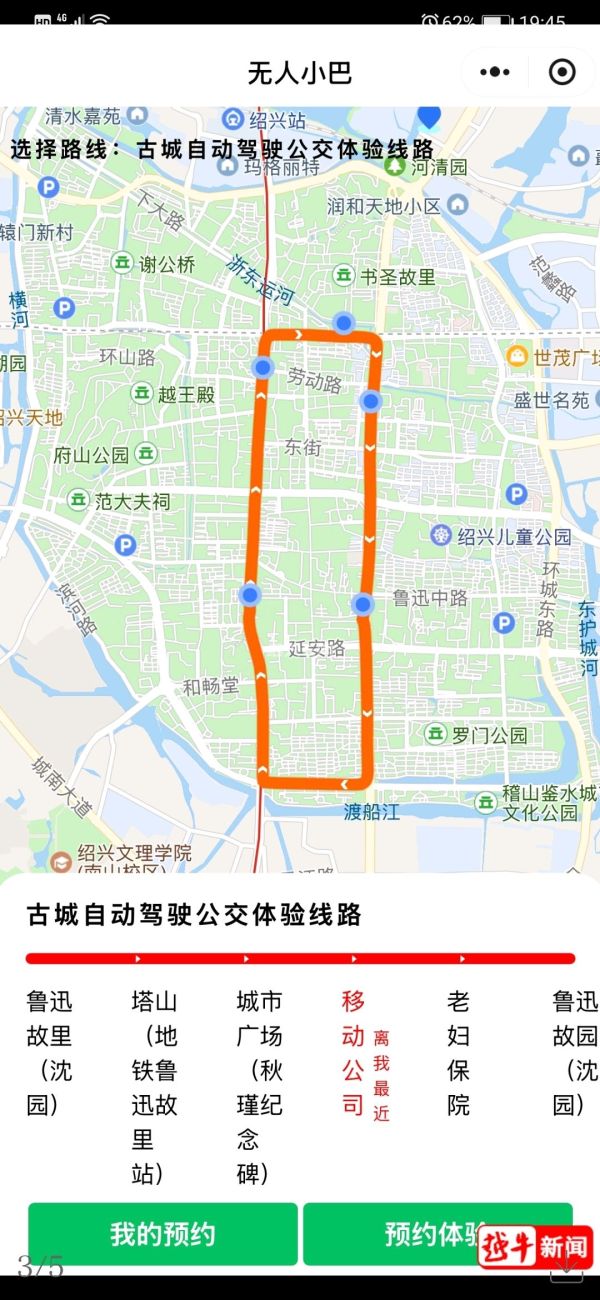Choose the 移动公司 nearest stop
Screen dimensions: 600x1300
click(x=353, y=1053)
